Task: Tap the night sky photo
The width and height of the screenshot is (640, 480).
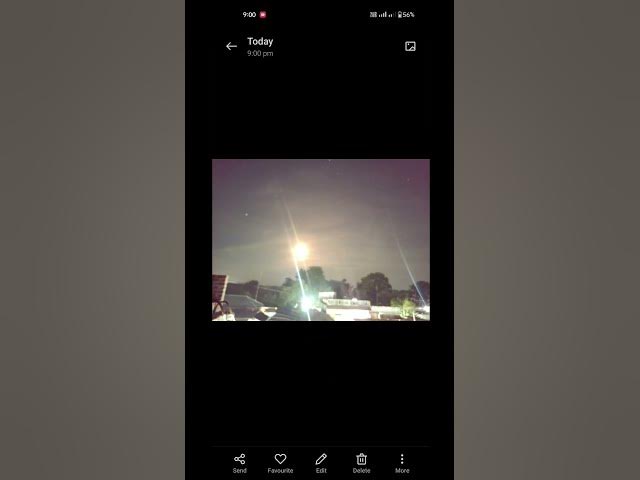Action: [x=320, y=240]
